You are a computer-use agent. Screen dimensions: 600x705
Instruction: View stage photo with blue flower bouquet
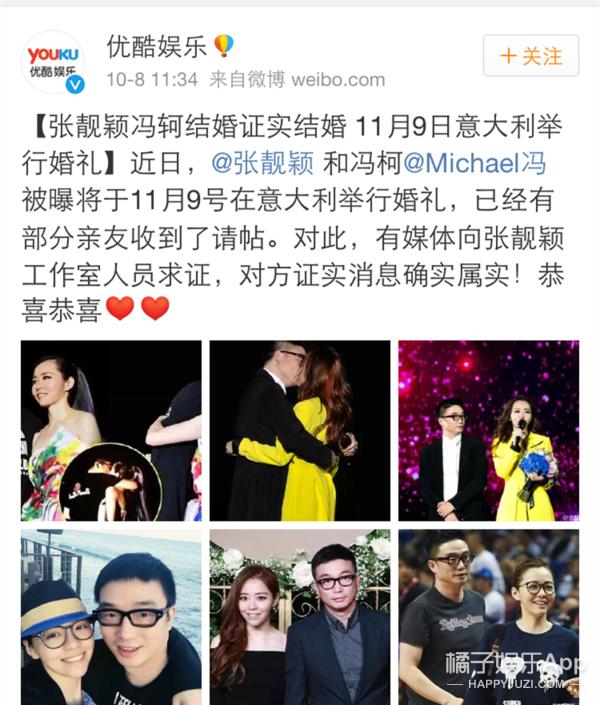click(x=488, y=430)
